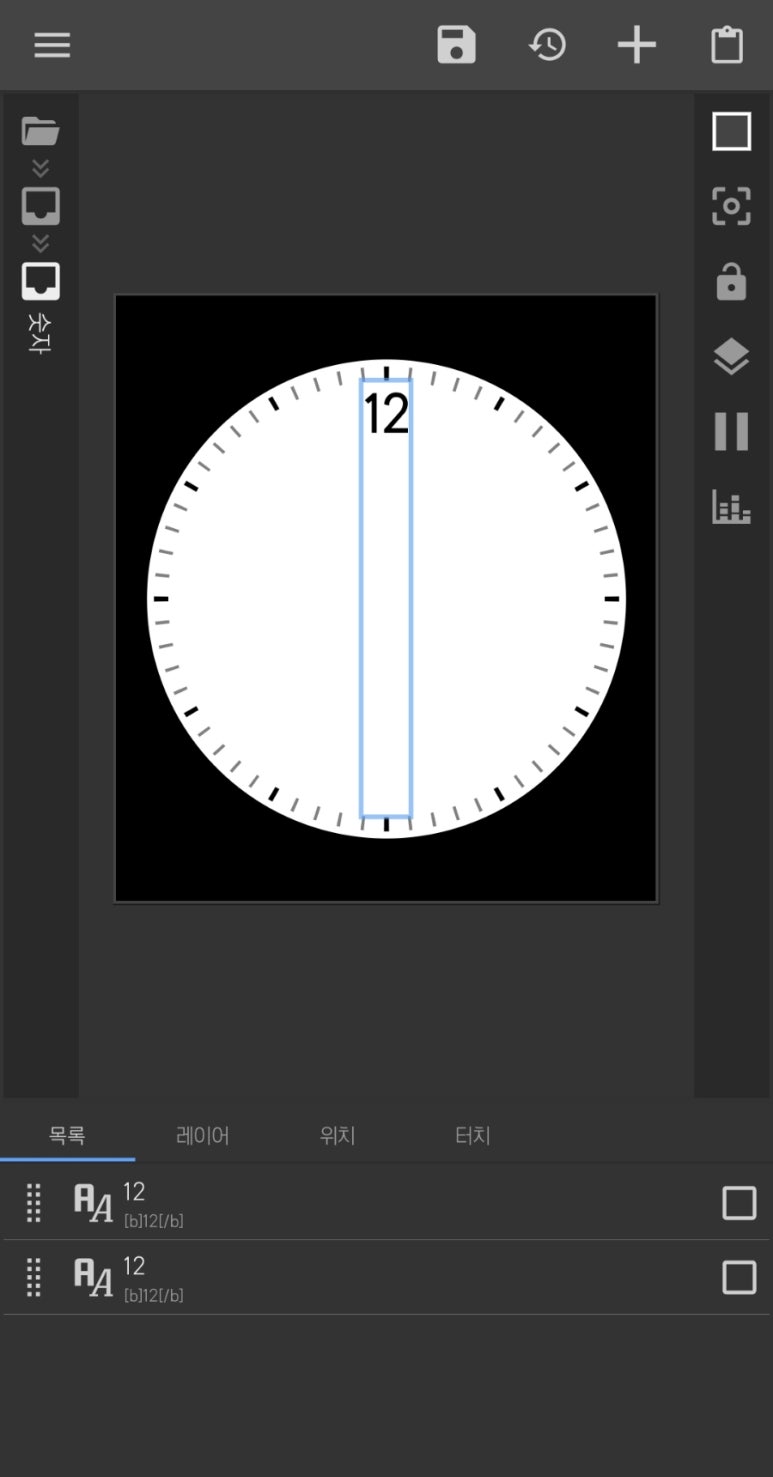Switch to the 터치 tab
773x1477 pixels.
click(x=473, y=1136)
